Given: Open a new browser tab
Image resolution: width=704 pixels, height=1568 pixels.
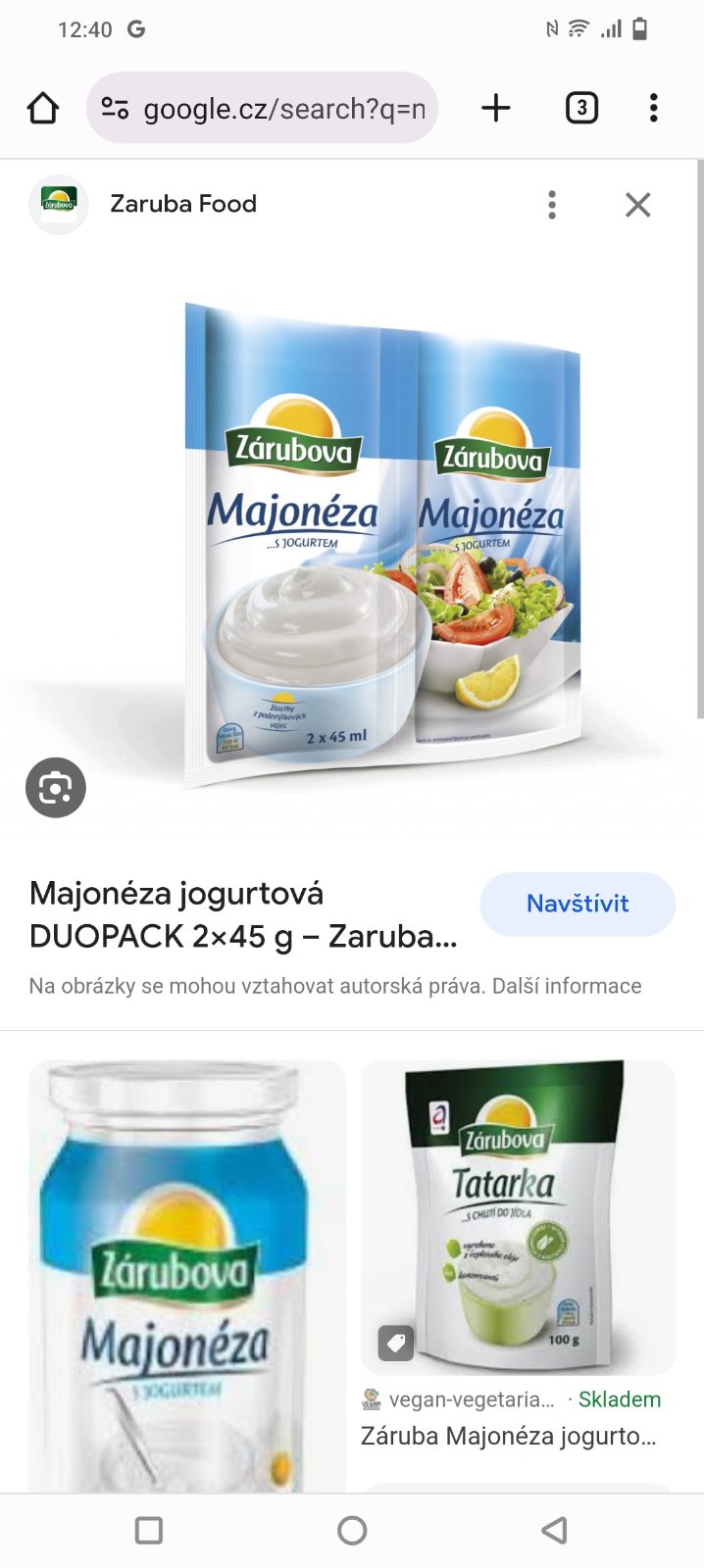Looking at the screenshot, I should point(496,108).
